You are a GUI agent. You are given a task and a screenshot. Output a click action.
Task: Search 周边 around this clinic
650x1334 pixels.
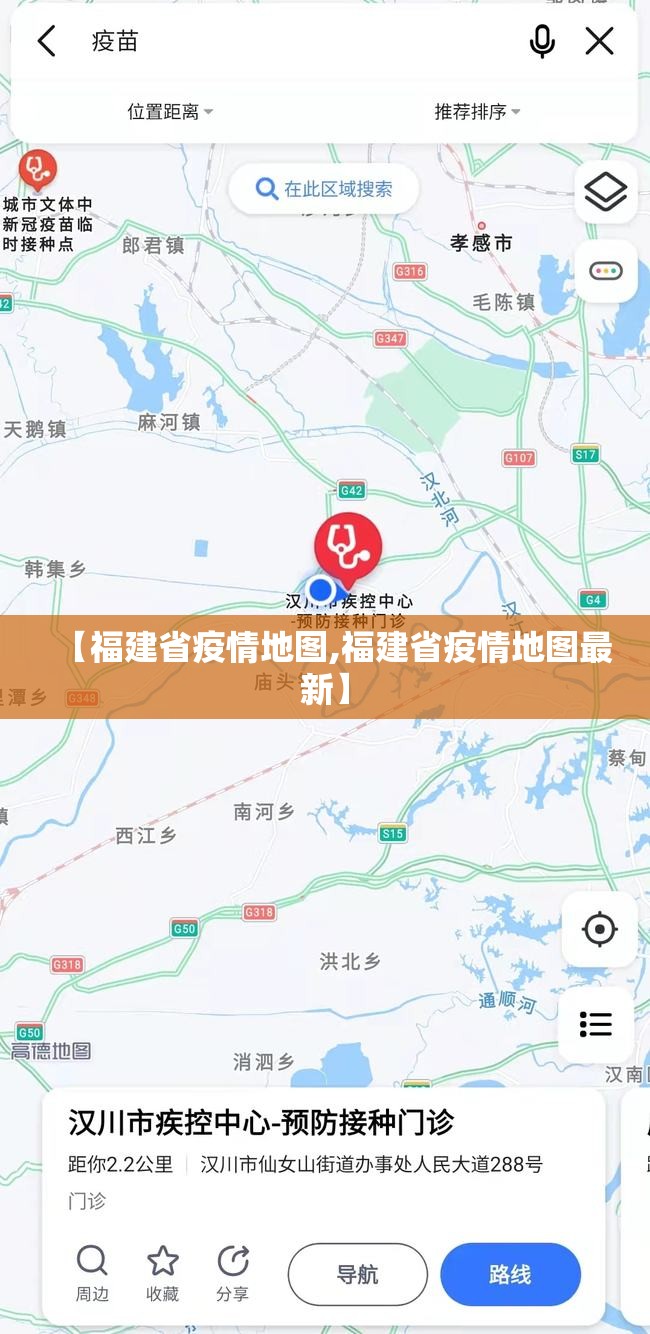92,1273
